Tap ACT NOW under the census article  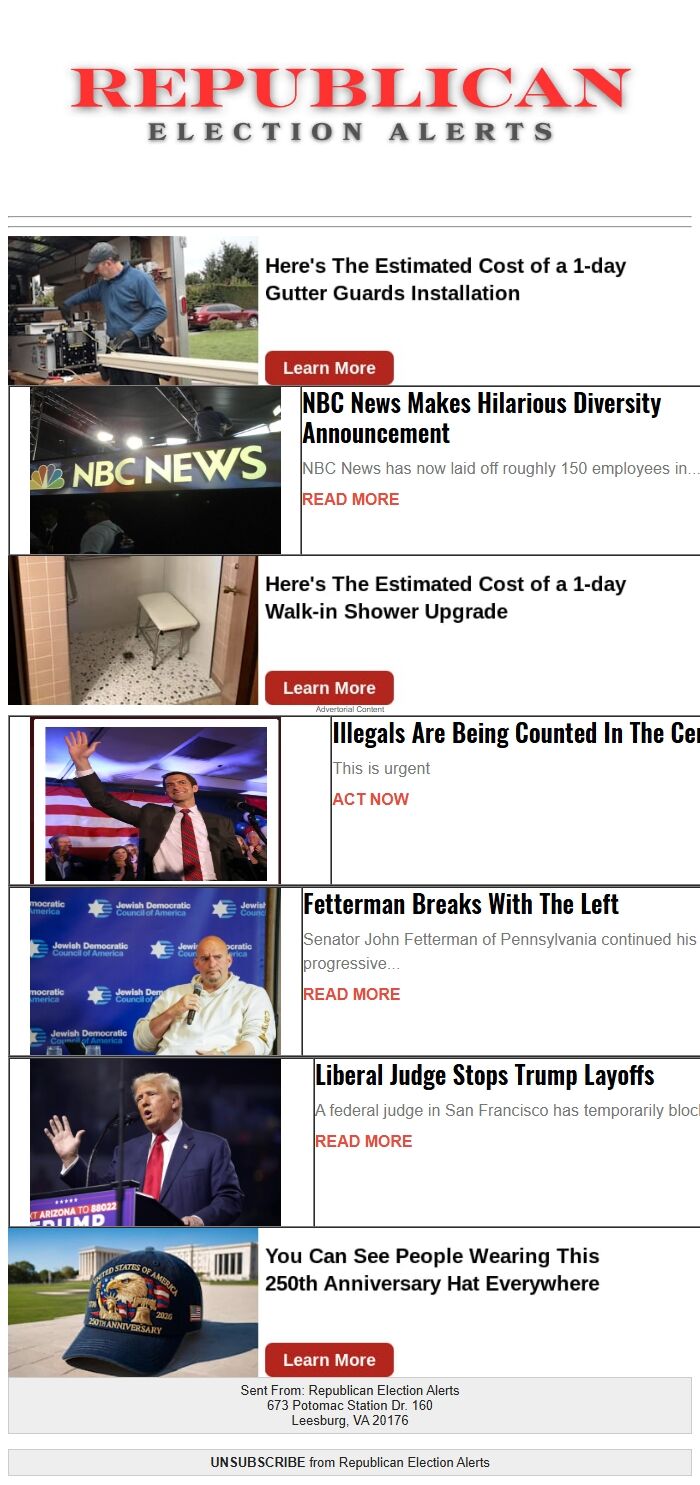pyautogui.click(x=371, y=799)
